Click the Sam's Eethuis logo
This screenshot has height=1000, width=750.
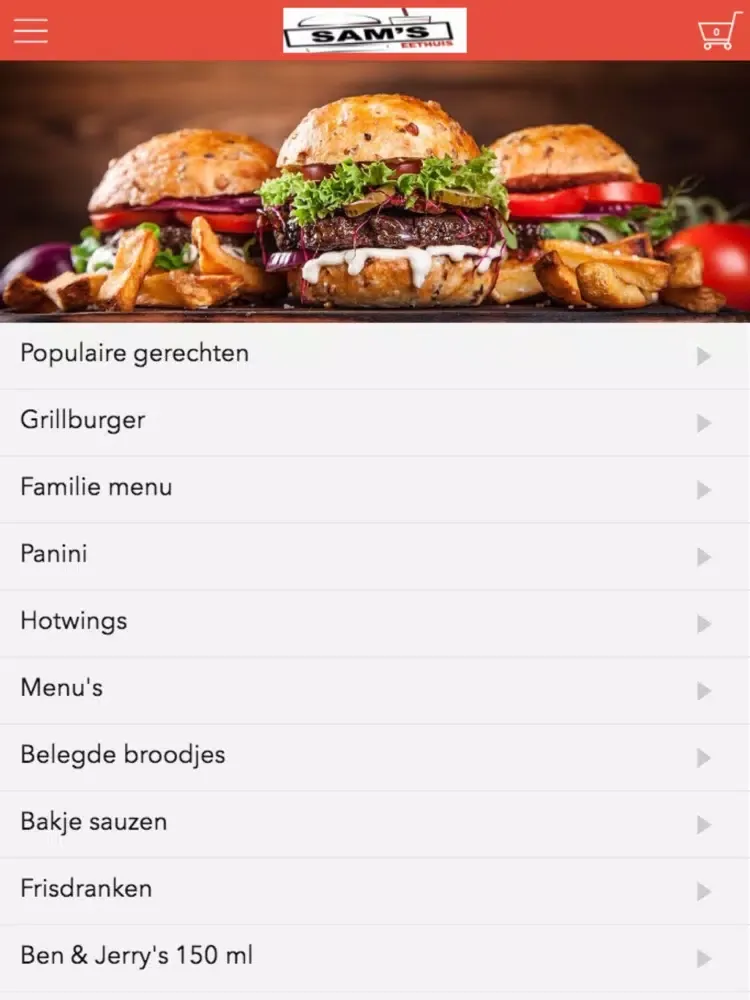coord(375,30)
